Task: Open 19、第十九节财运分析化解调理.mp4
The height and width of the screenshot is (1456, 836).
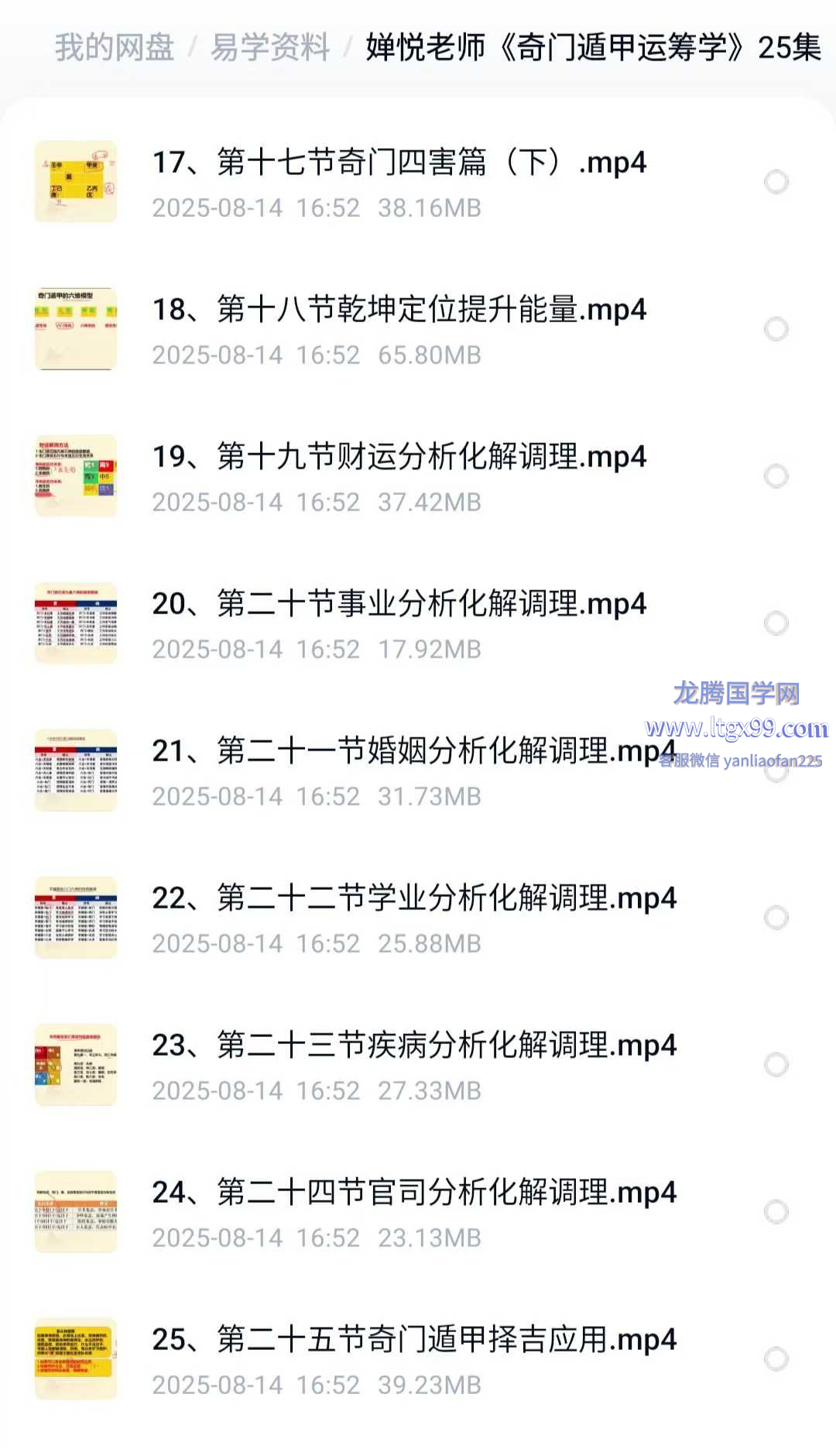Action: [x=399, y=457]
